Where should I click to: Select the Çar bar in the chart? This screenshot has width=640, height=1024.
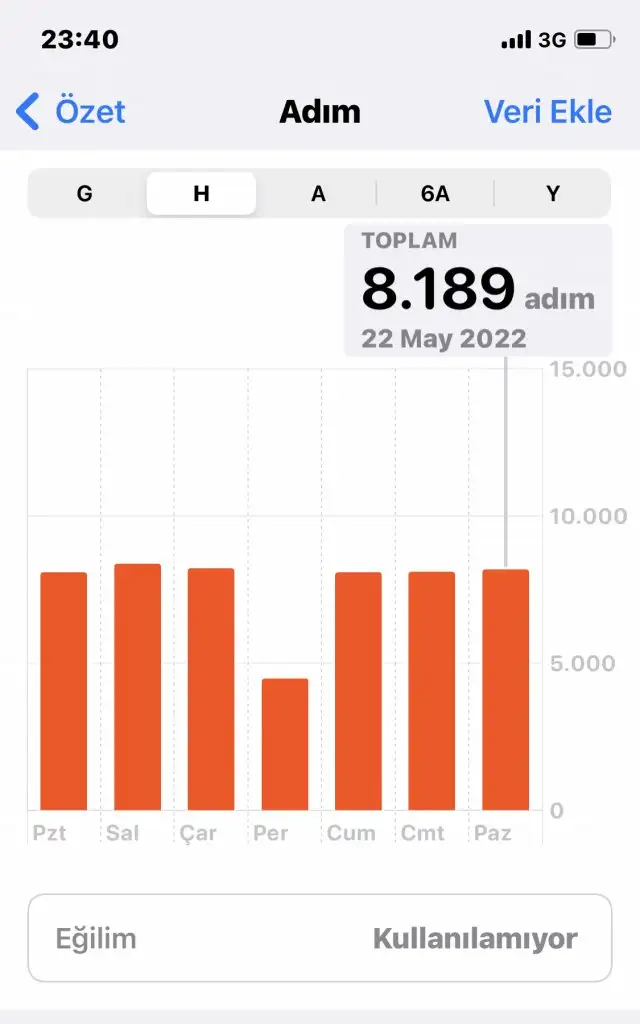tap(211, 688)
